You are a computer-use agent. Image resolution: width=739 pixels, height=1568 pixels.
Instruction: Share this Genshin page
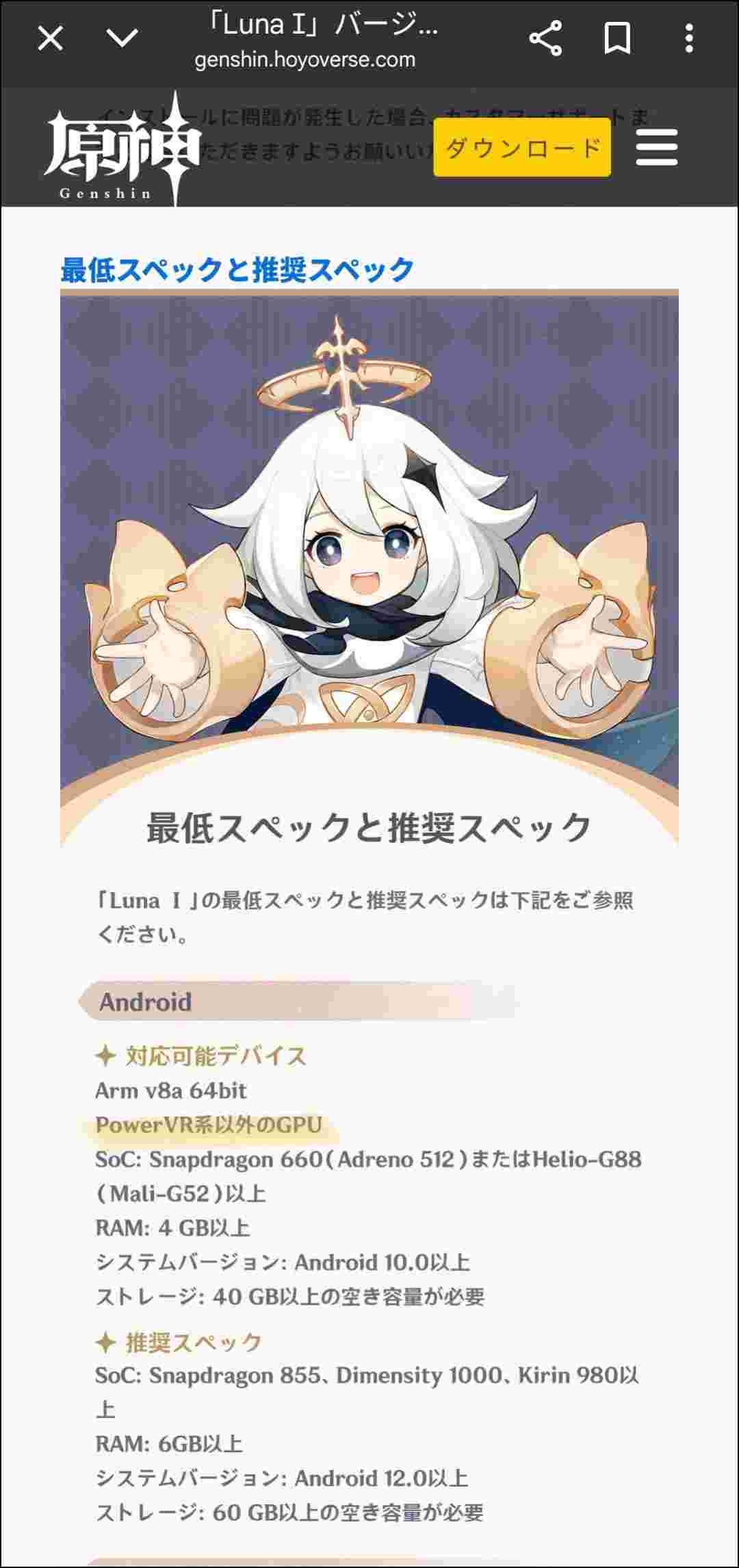point(545,39)
